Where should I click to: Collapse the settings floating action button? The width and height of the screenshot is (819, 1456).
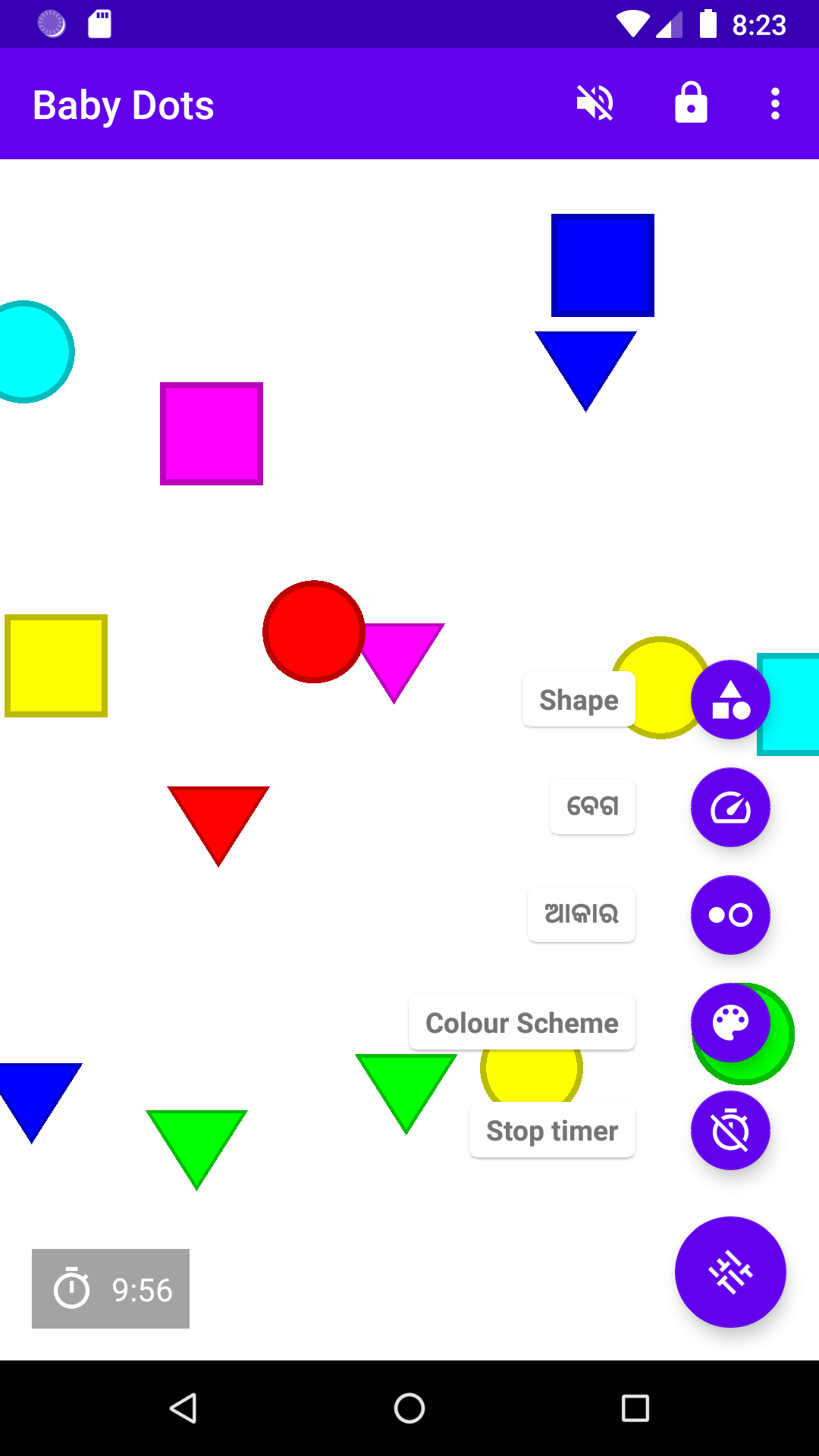(730, 1272)
